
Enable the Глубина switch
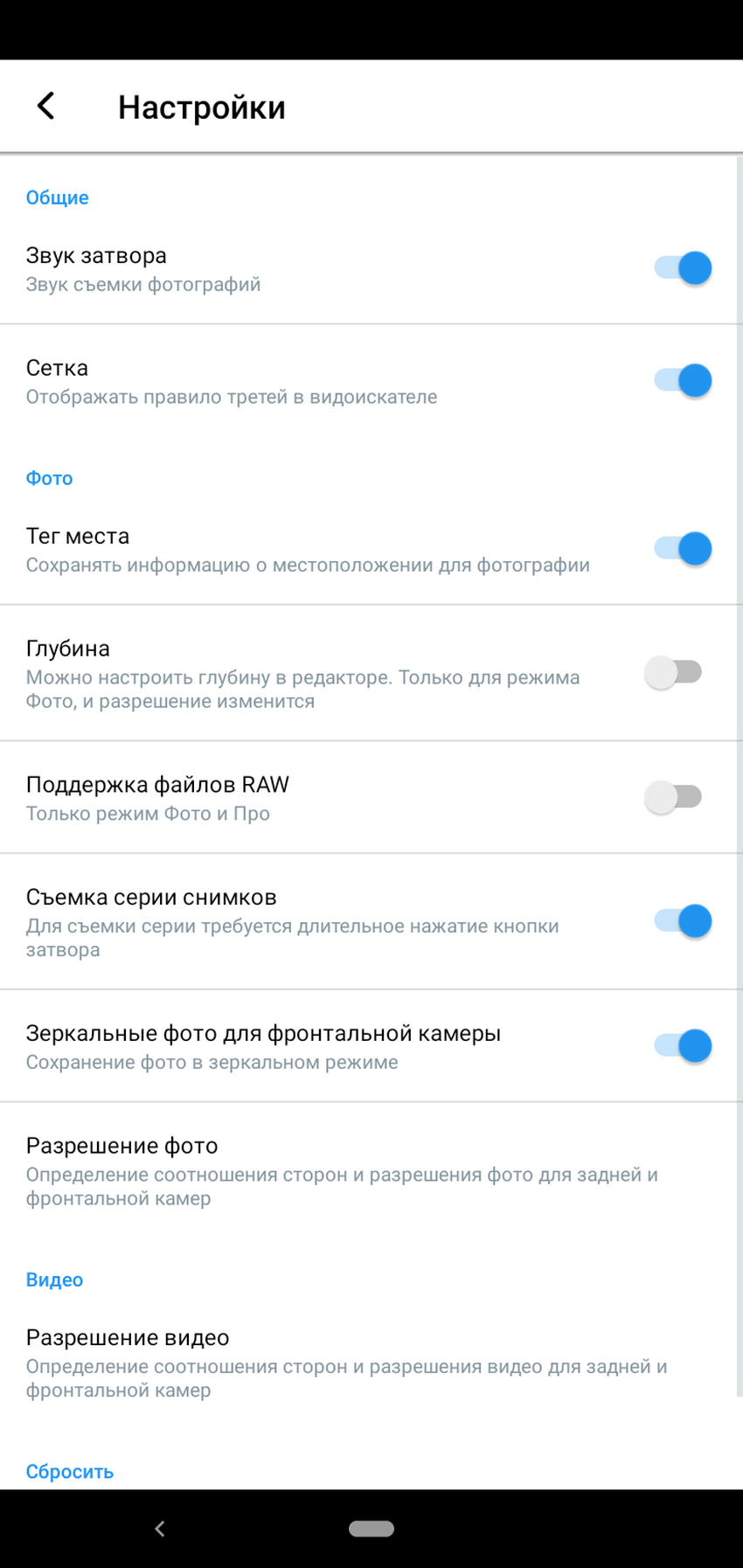pos(674,673)
